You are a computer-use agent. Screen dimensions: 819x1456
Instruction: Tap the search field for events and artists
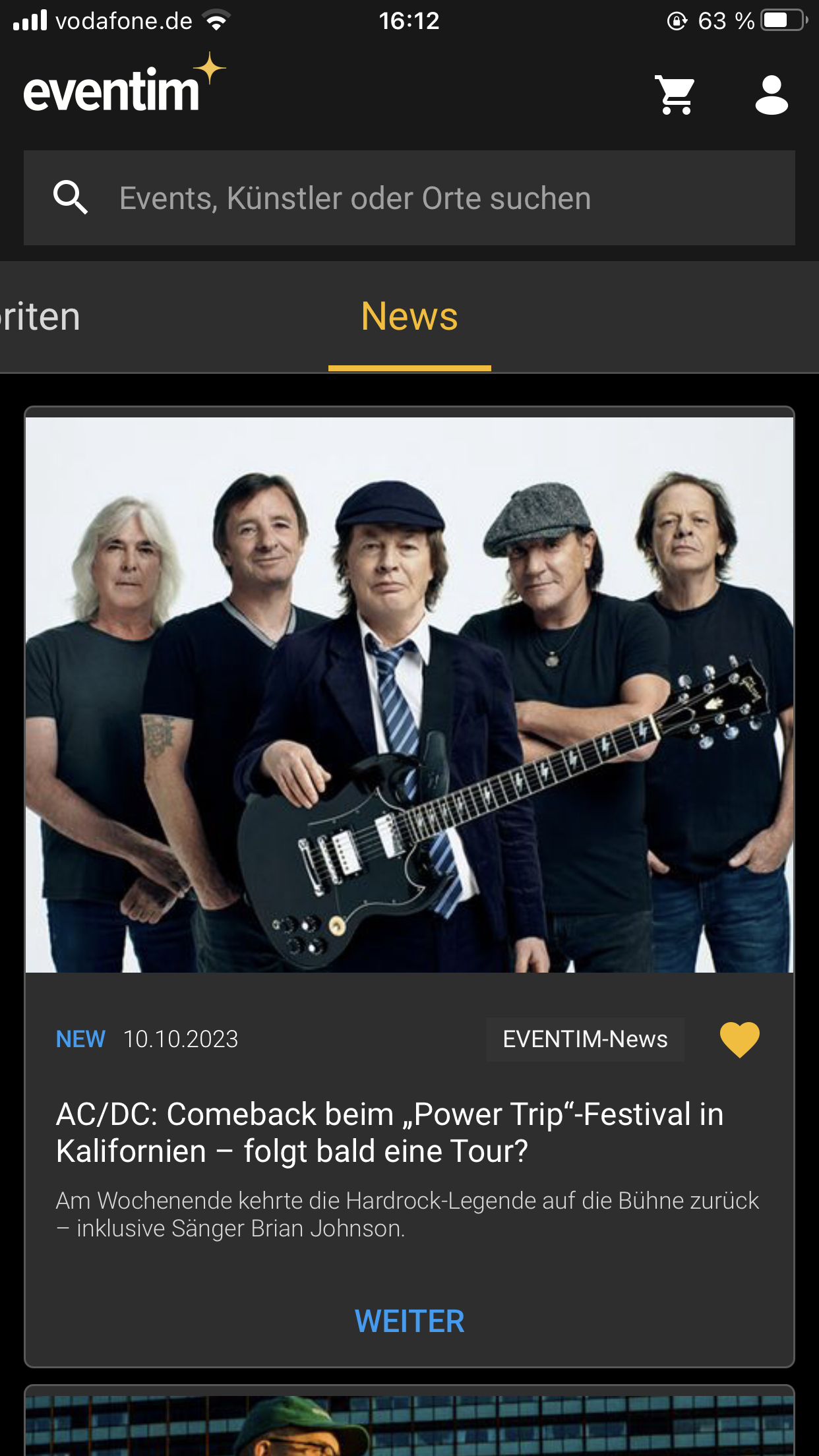click(x=409, y=198)
